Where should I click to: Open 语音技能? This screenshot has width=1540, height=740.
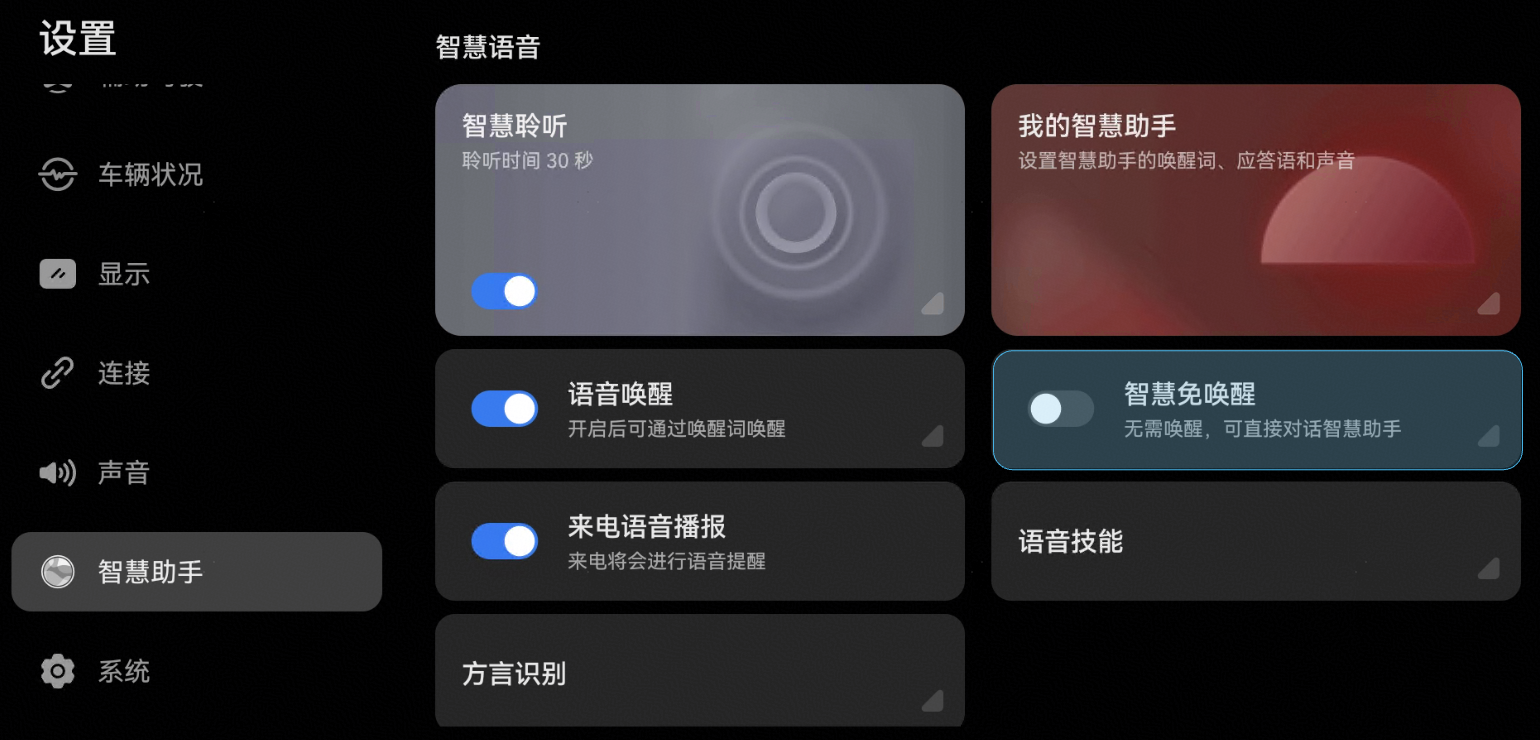click(x=1255, y=541)
